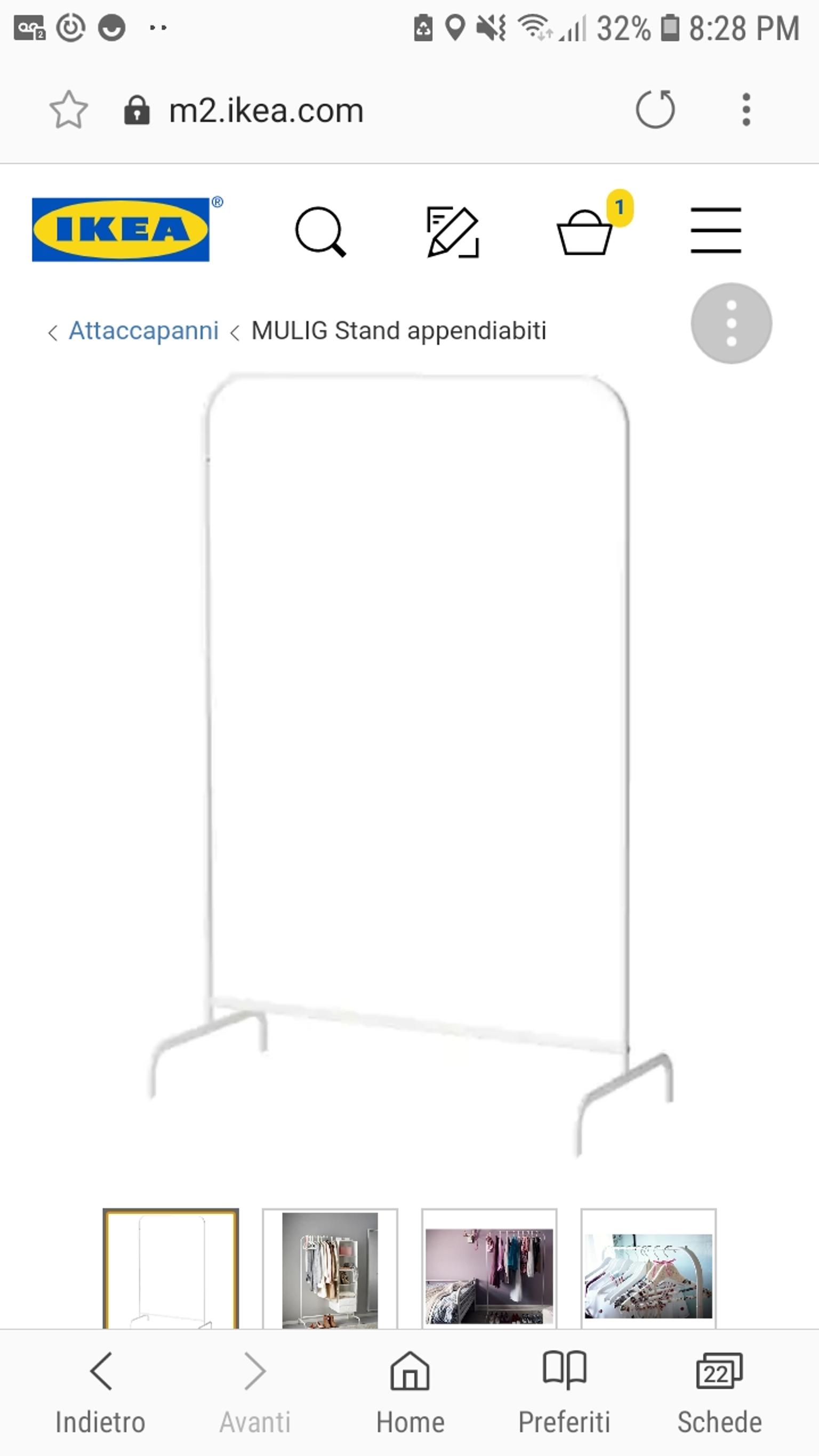View the shopping basket with 1 item
The width and height of the screenshot is (819, 1456).
pyautogui.click(x=585, y=232)
